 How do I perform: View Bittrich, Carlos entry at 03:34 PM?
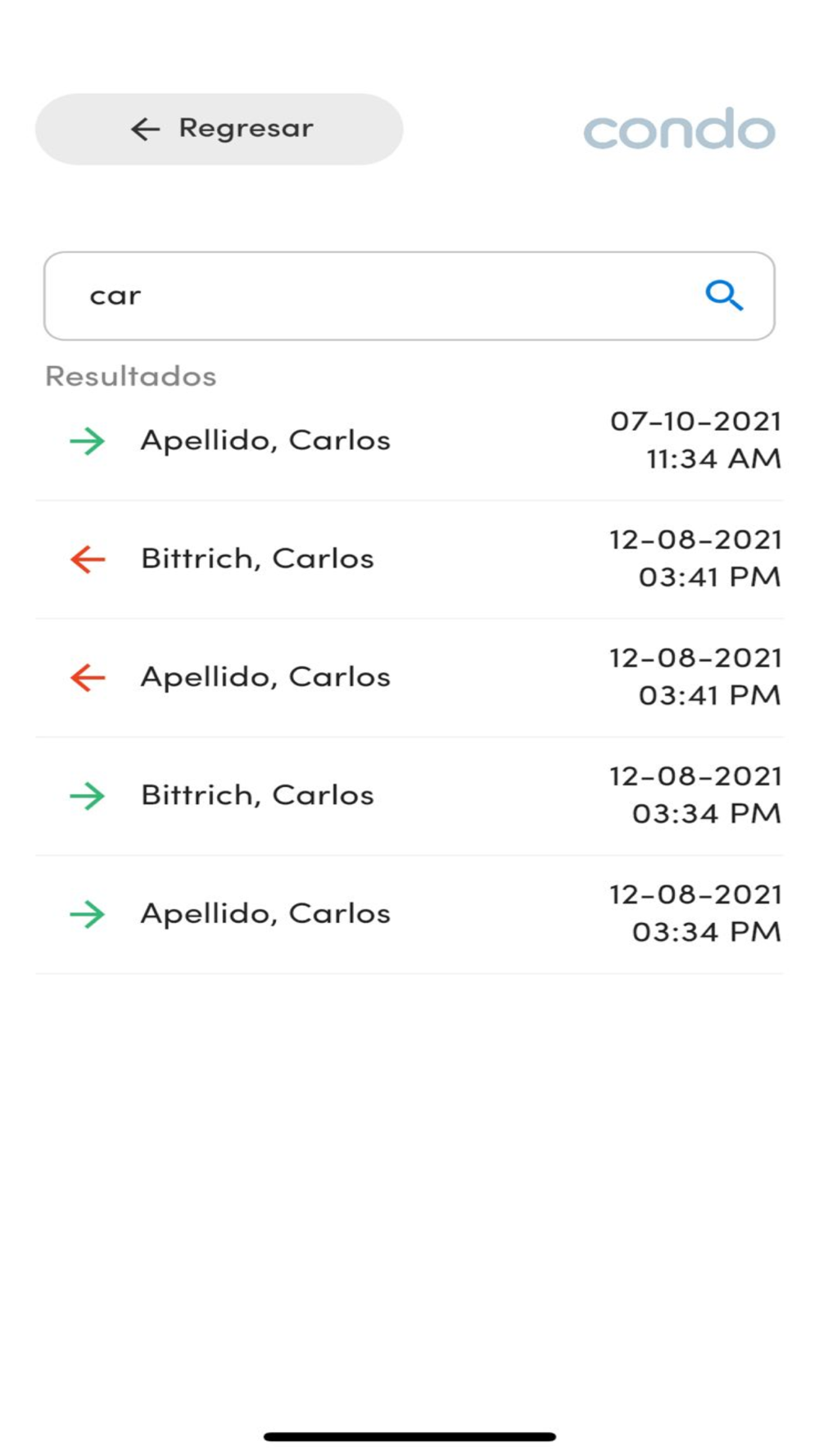(x=409, y=796)
